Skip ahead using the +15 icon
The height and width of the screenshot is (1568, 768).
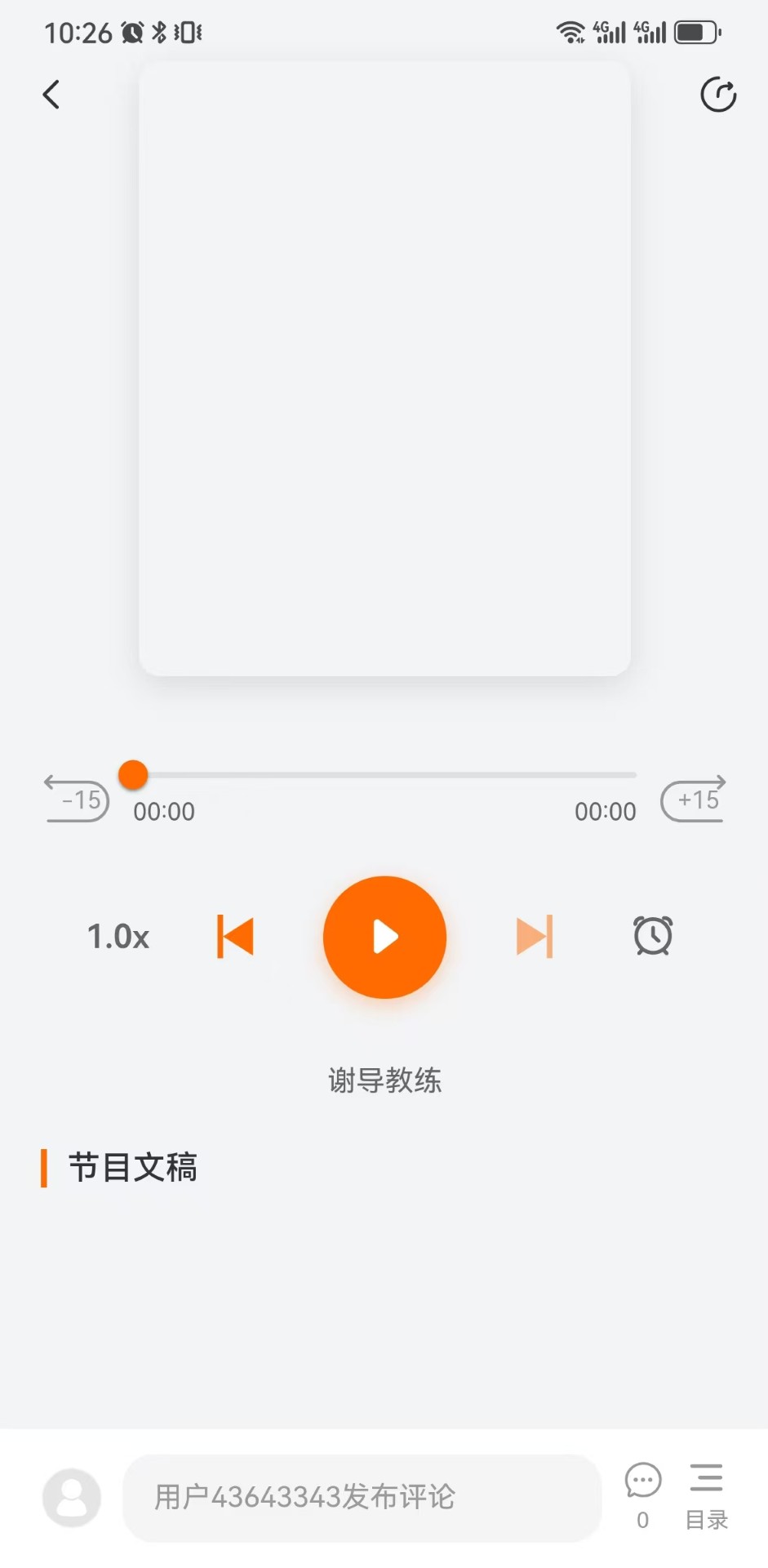(693, 799)
